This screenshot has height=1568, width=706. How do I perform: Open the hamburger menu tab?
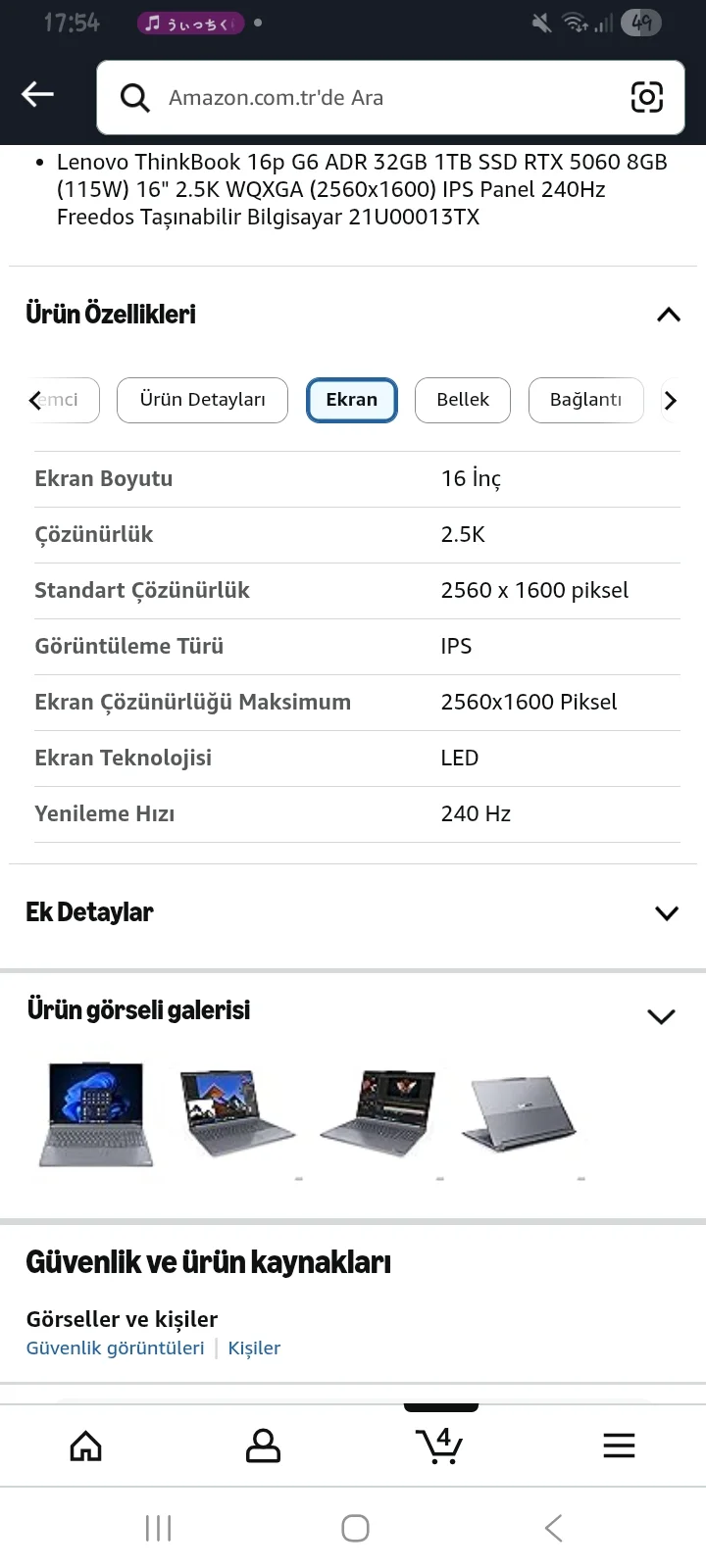(x=619, y=1445)
